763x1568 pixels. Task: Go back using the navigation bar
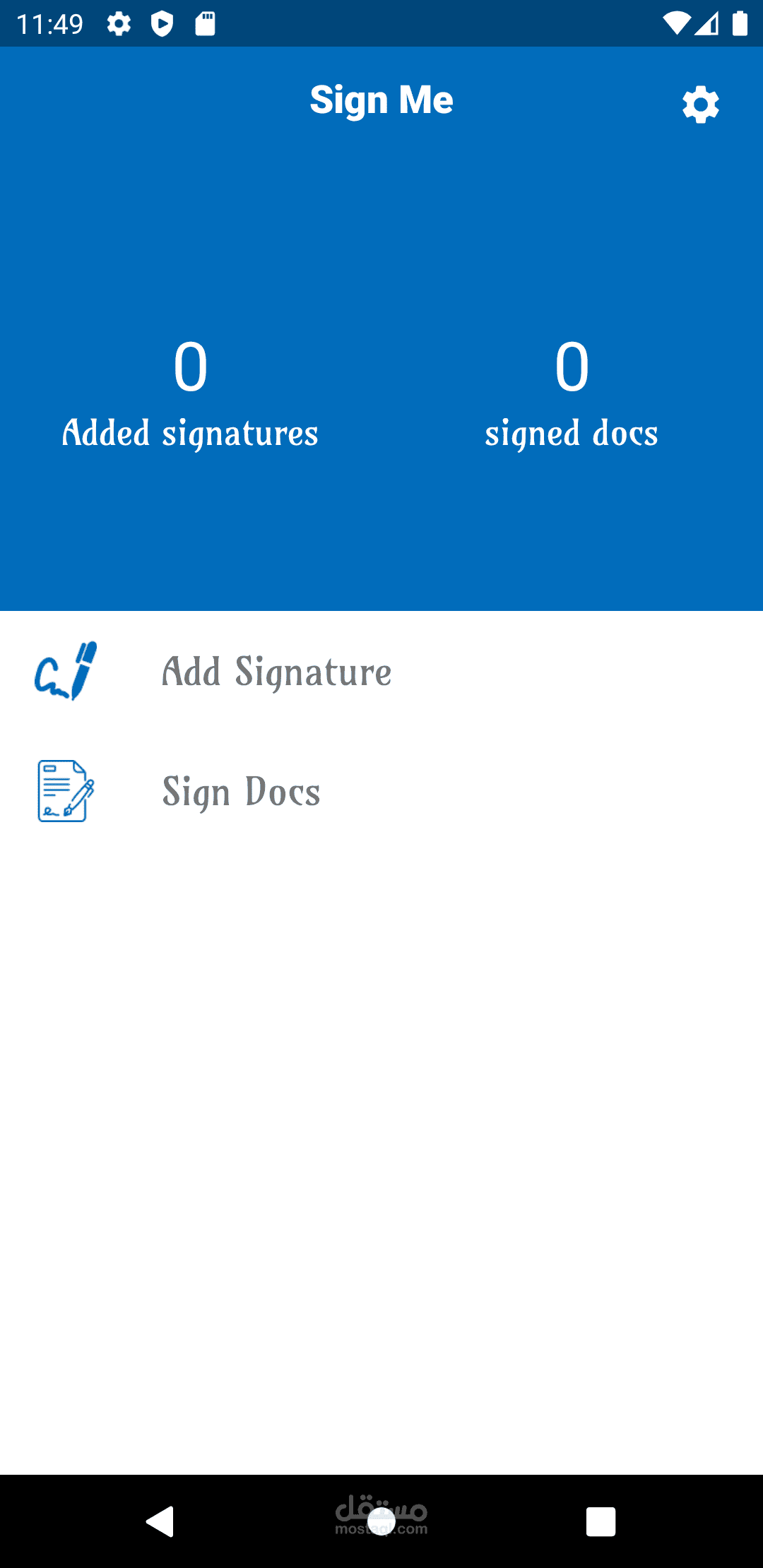tap(160, 1521)
